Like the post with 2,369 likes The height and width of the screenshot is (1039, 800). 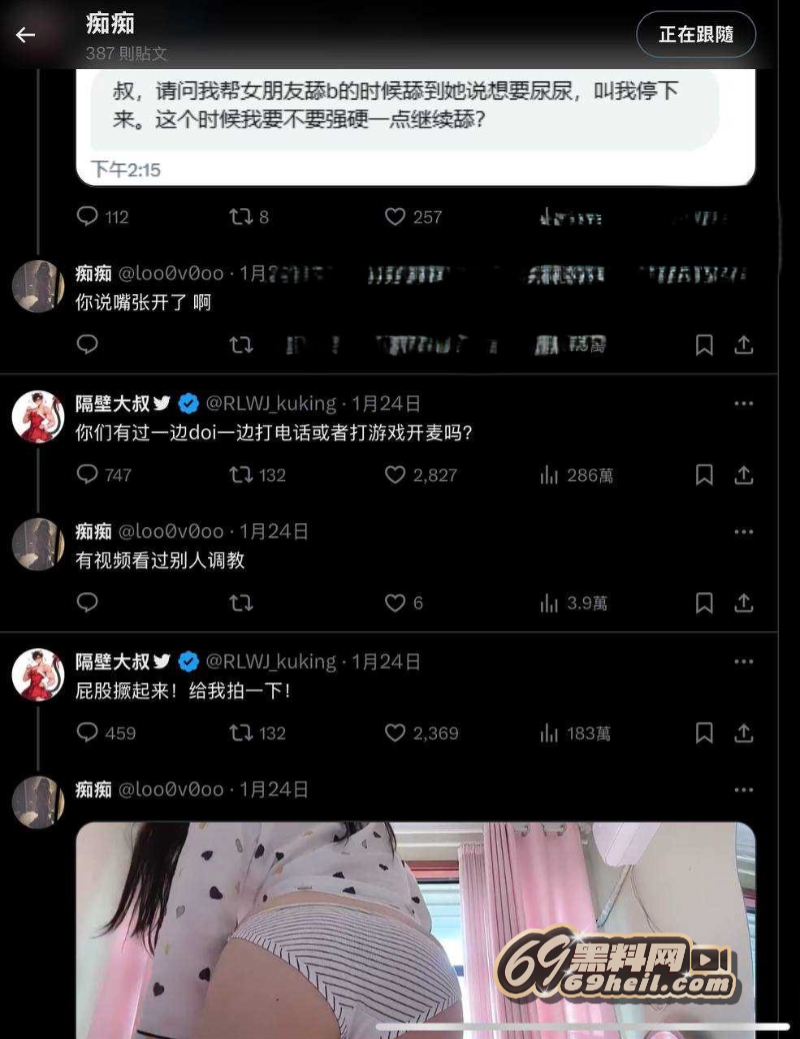[x=396, y=733]
